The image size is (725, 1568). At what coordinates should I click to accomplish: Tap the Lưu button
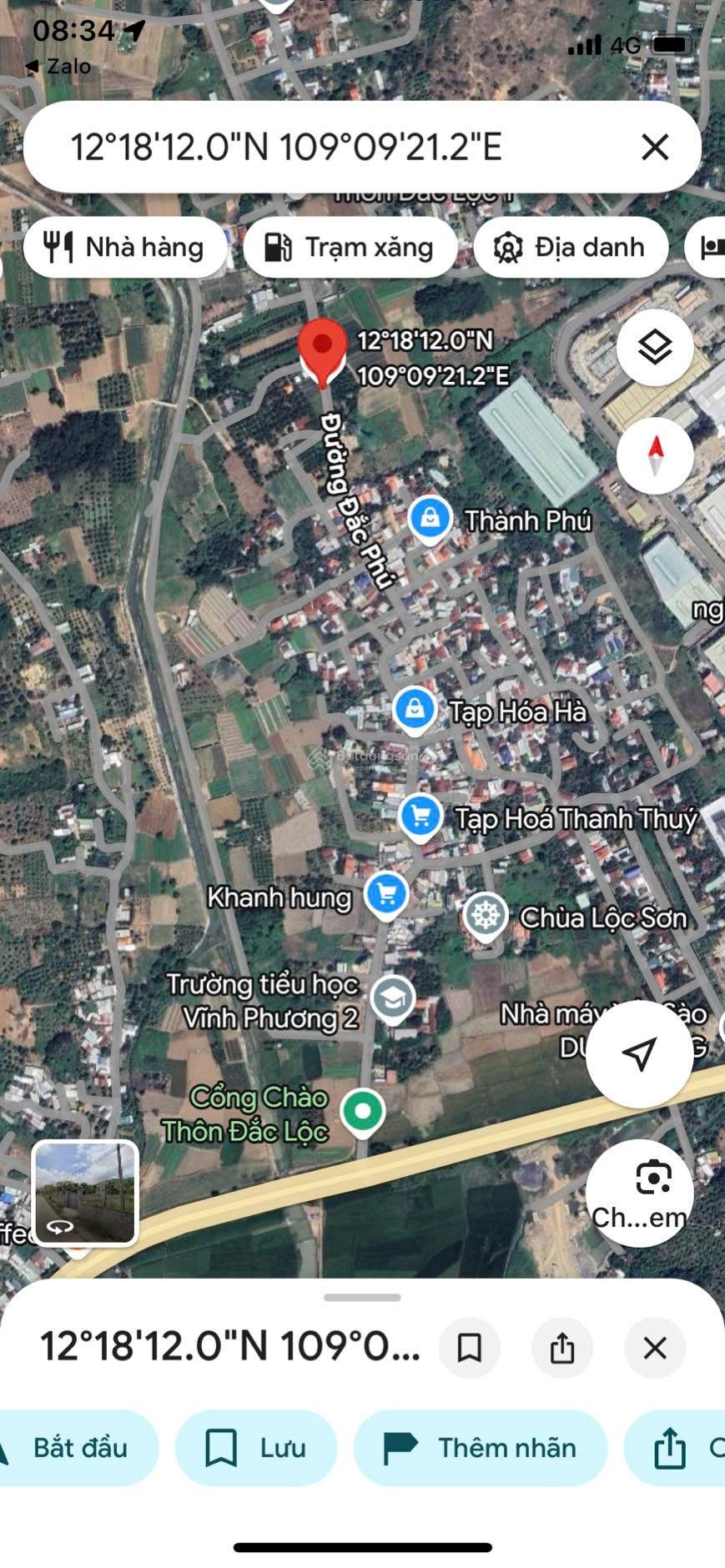(255, 1448)
